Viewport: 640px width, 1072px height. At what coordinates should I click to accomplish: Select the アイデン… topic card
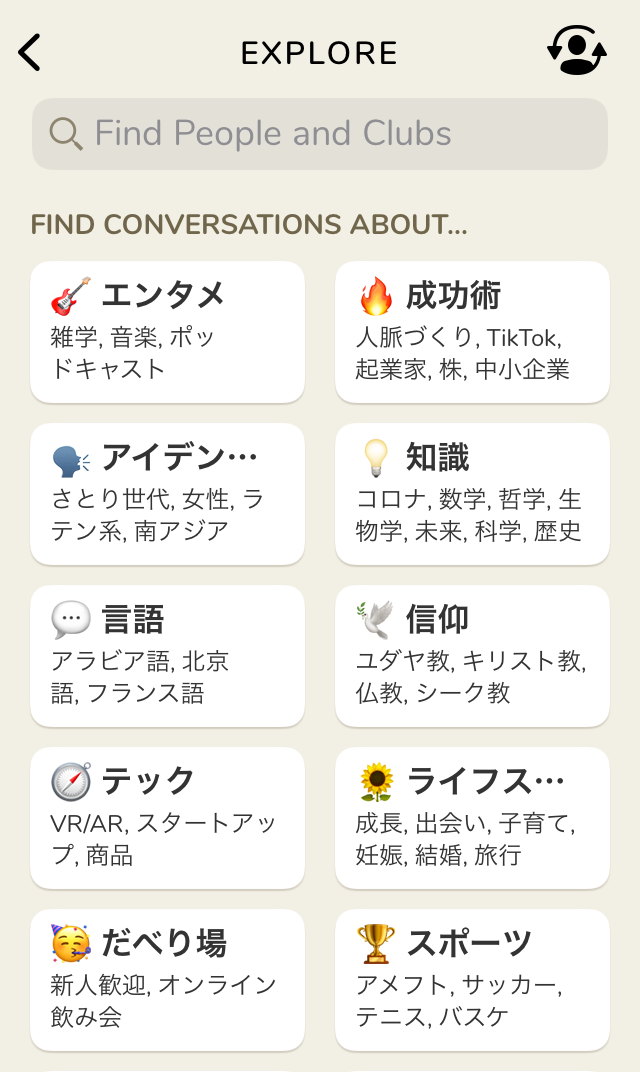(x=168, y=494)
